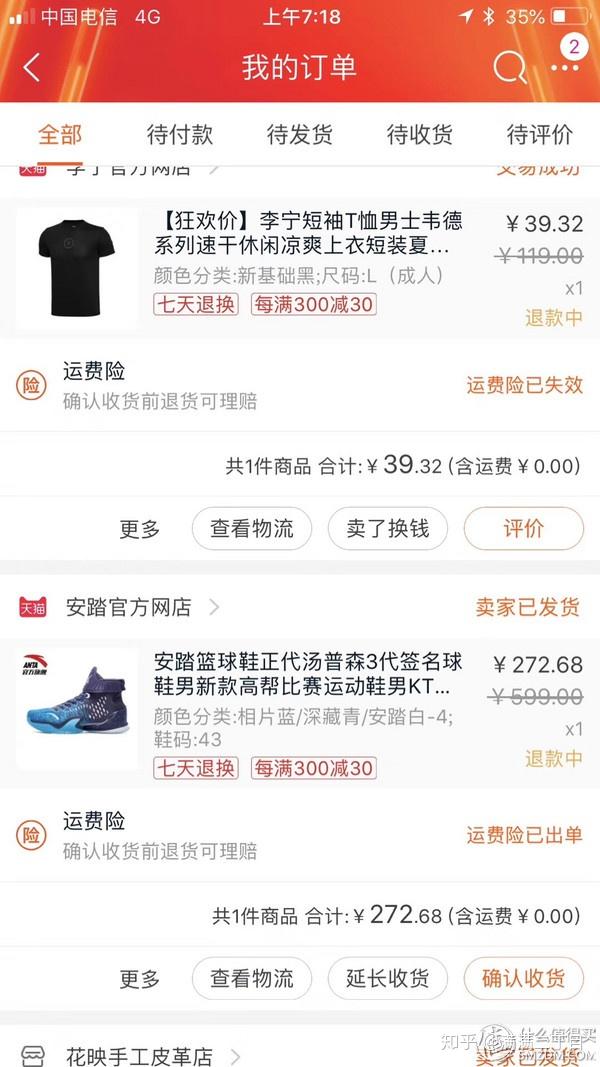Open 运费险 row marked 运费险已出单

300,836
